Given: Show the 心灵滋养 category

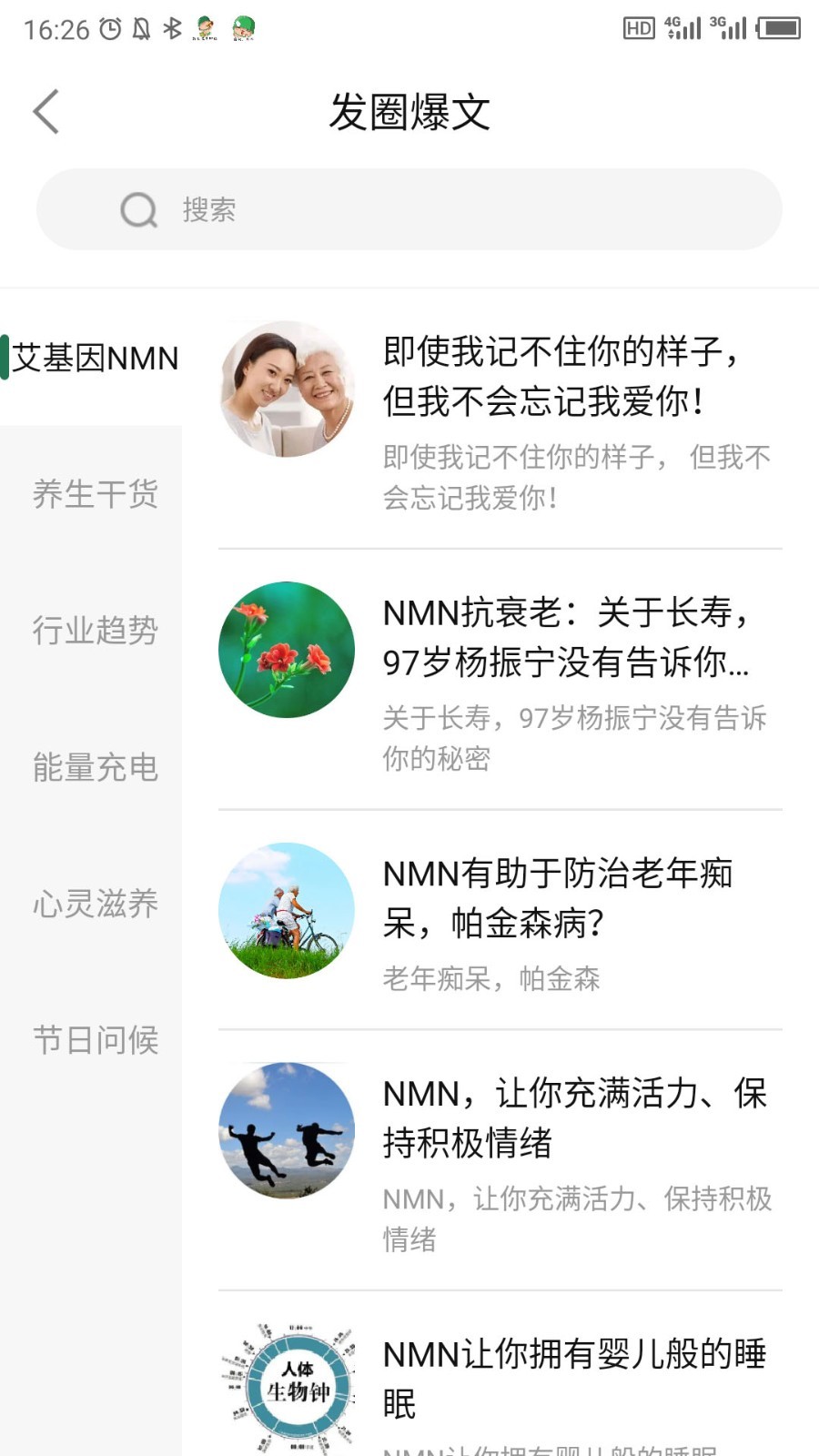Looking at the screenshot, I should 95,904.
